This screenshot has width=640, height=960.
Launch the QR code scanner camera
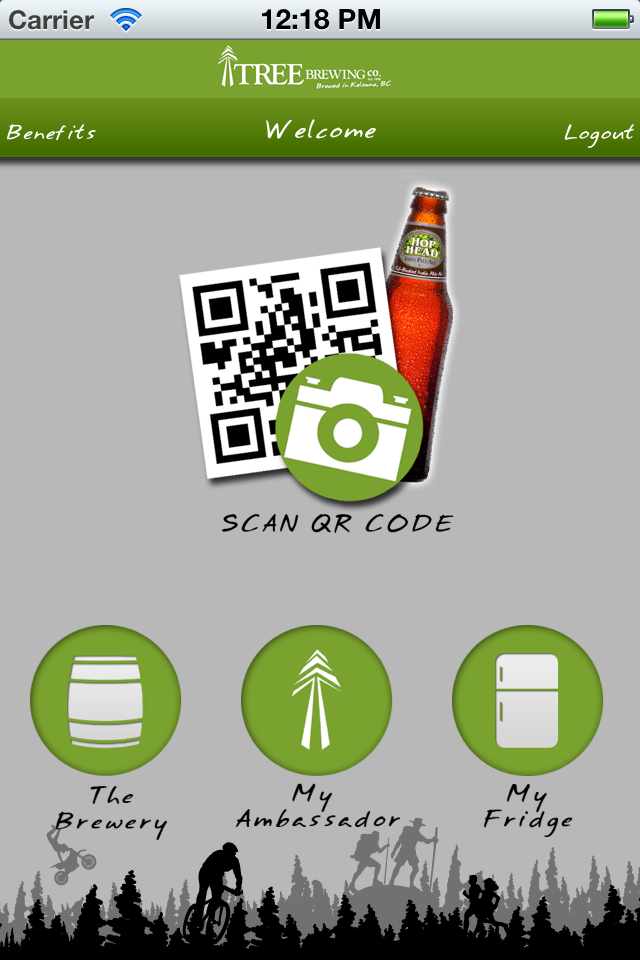pyautogui.click(x=347, y=427)
